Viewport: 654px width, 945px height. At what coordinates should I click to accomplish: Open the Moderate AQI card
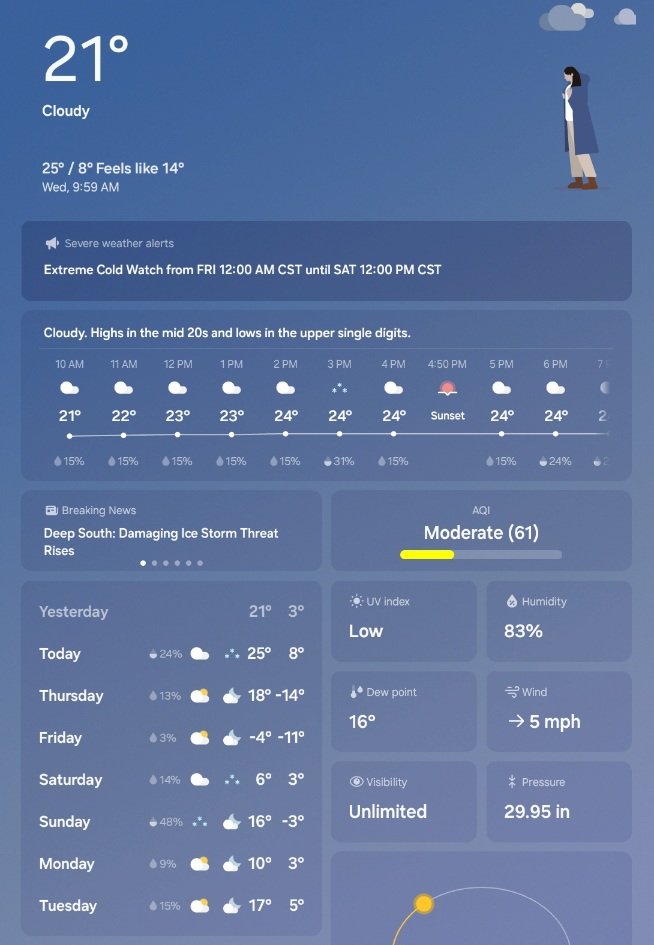(481, 533)
